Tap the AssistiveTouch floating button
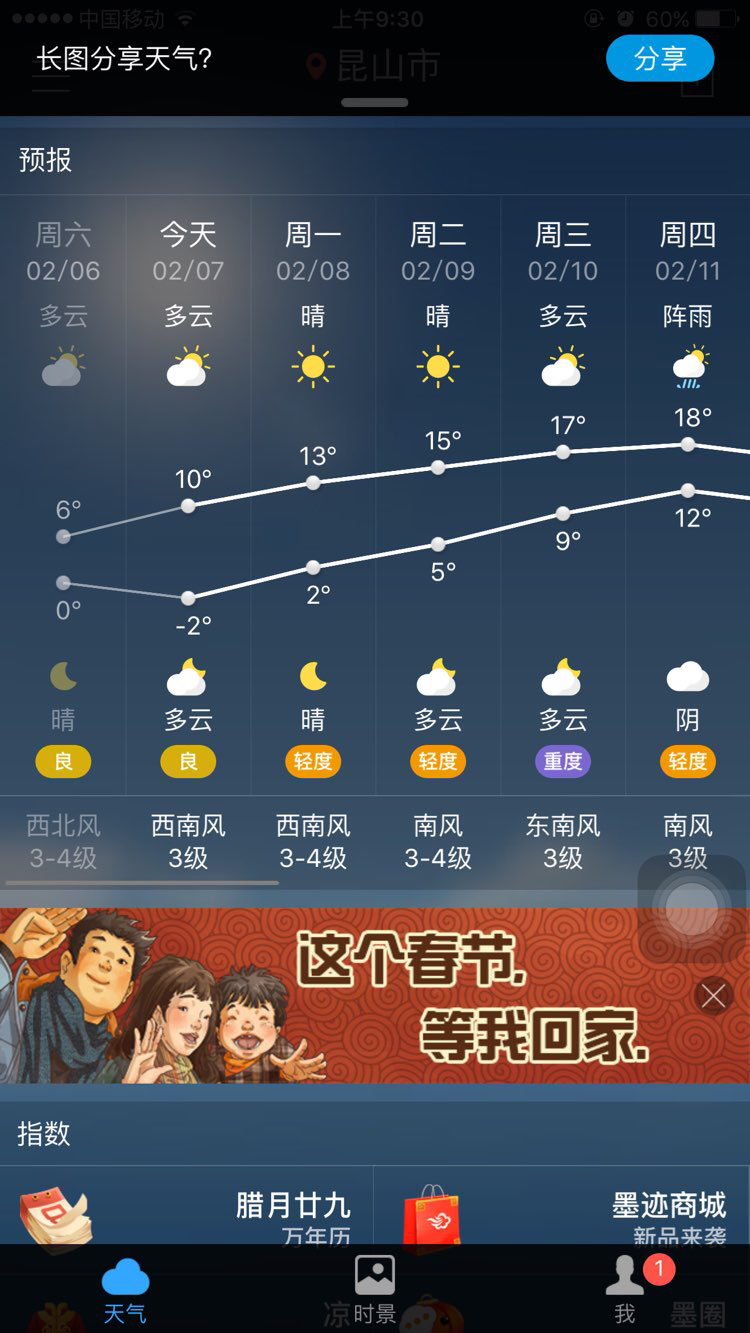Viewport: 750px width, 1333px height. (x=692, y=908)
